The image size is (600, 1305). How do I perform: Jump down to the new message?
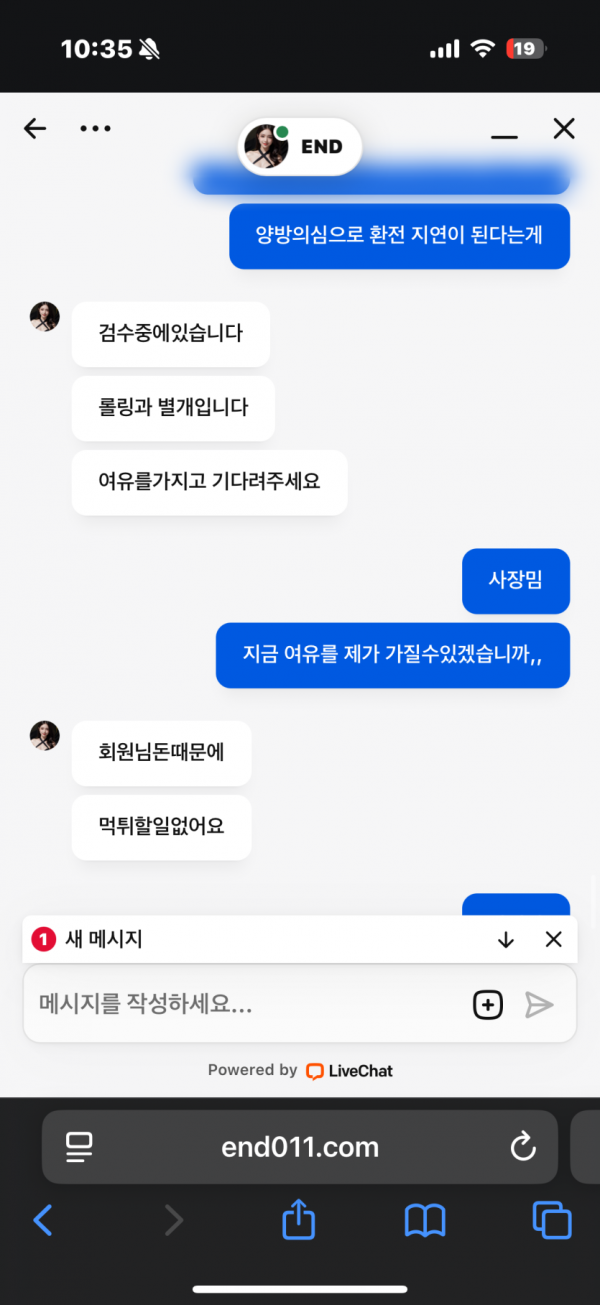506,939
